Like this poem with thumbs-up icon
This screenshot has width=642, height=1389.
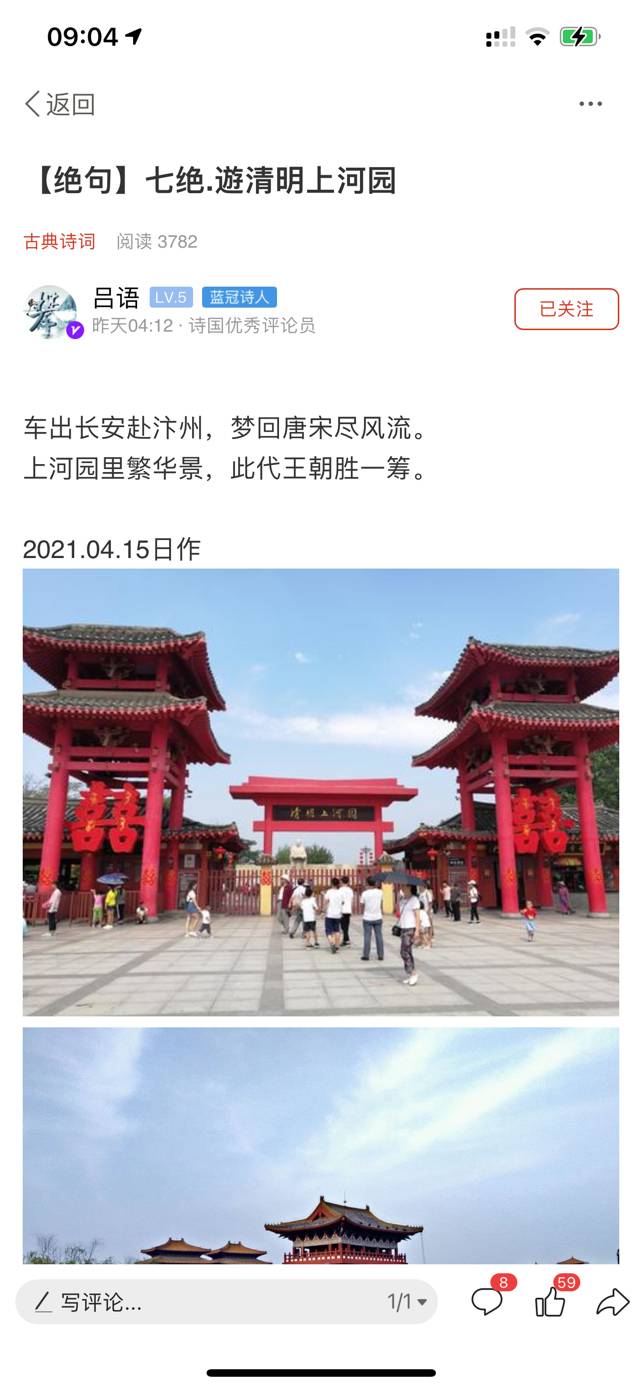pos(550,1301)
